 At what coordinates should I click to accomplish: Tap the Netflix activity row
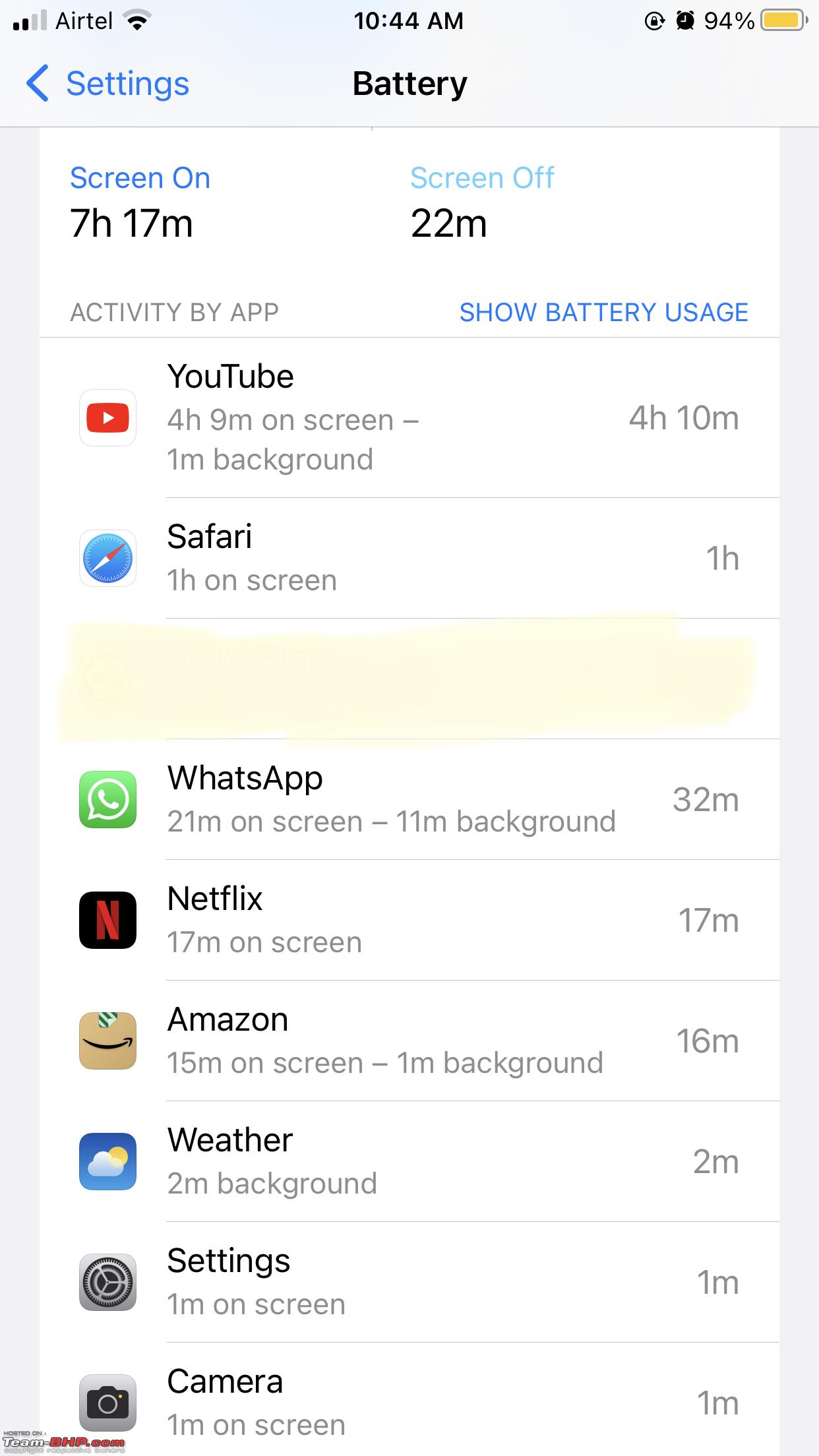pyautogui.click(x=409, y=921)
